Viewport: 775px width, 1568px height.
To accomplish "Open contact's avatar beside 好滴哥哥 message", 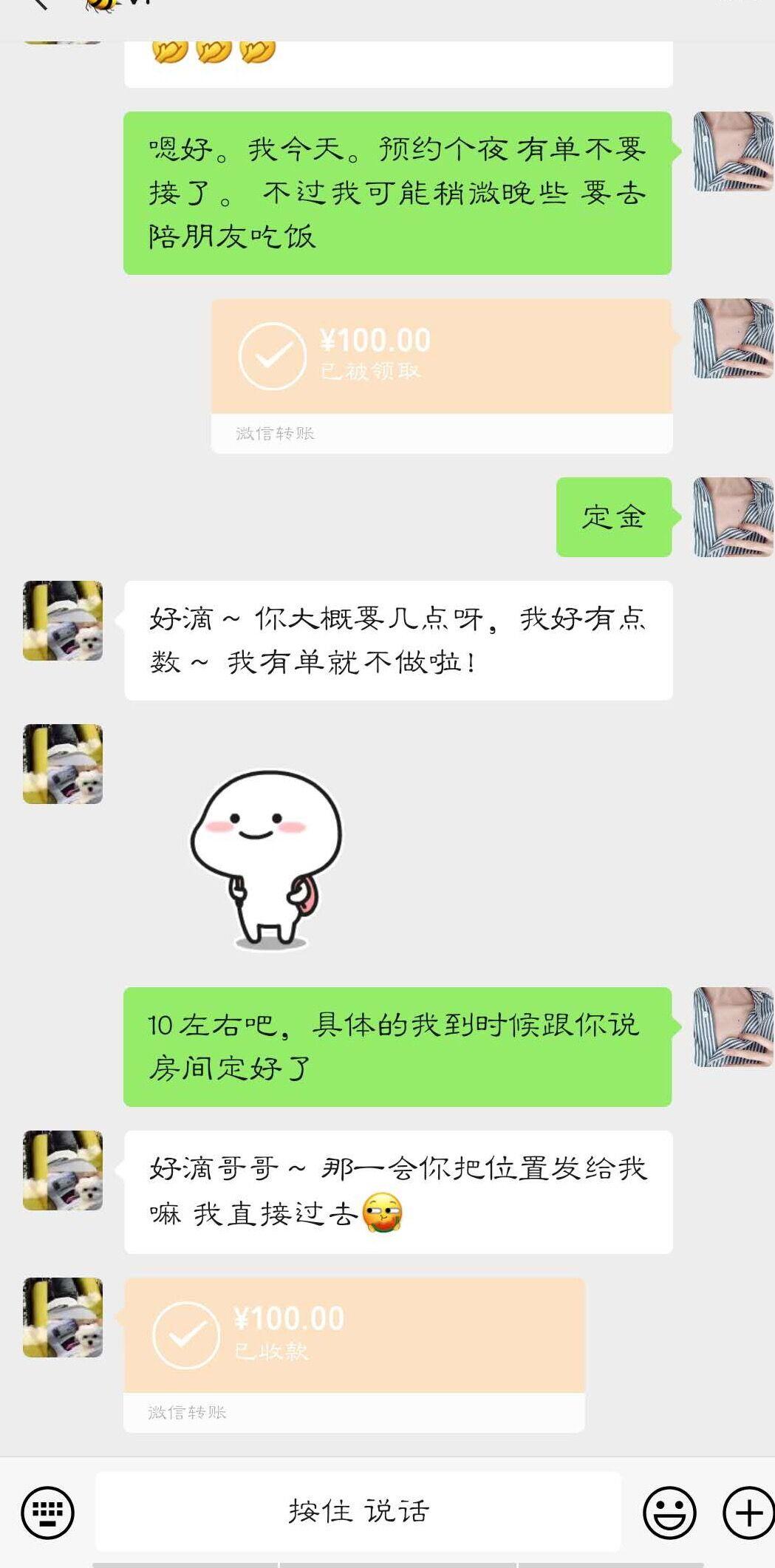I will 63,1170.
